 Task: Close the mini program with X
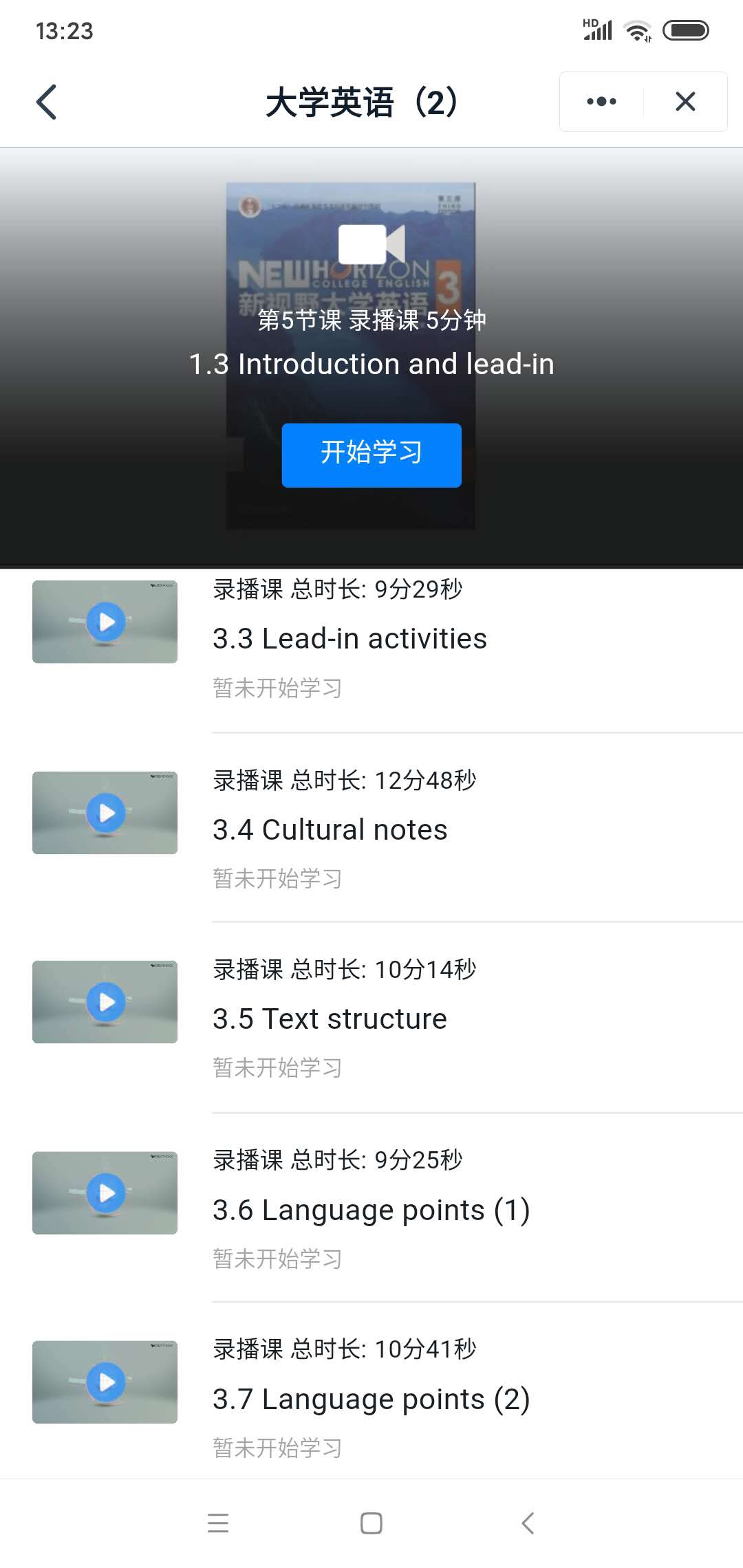[x=685, y=102]
